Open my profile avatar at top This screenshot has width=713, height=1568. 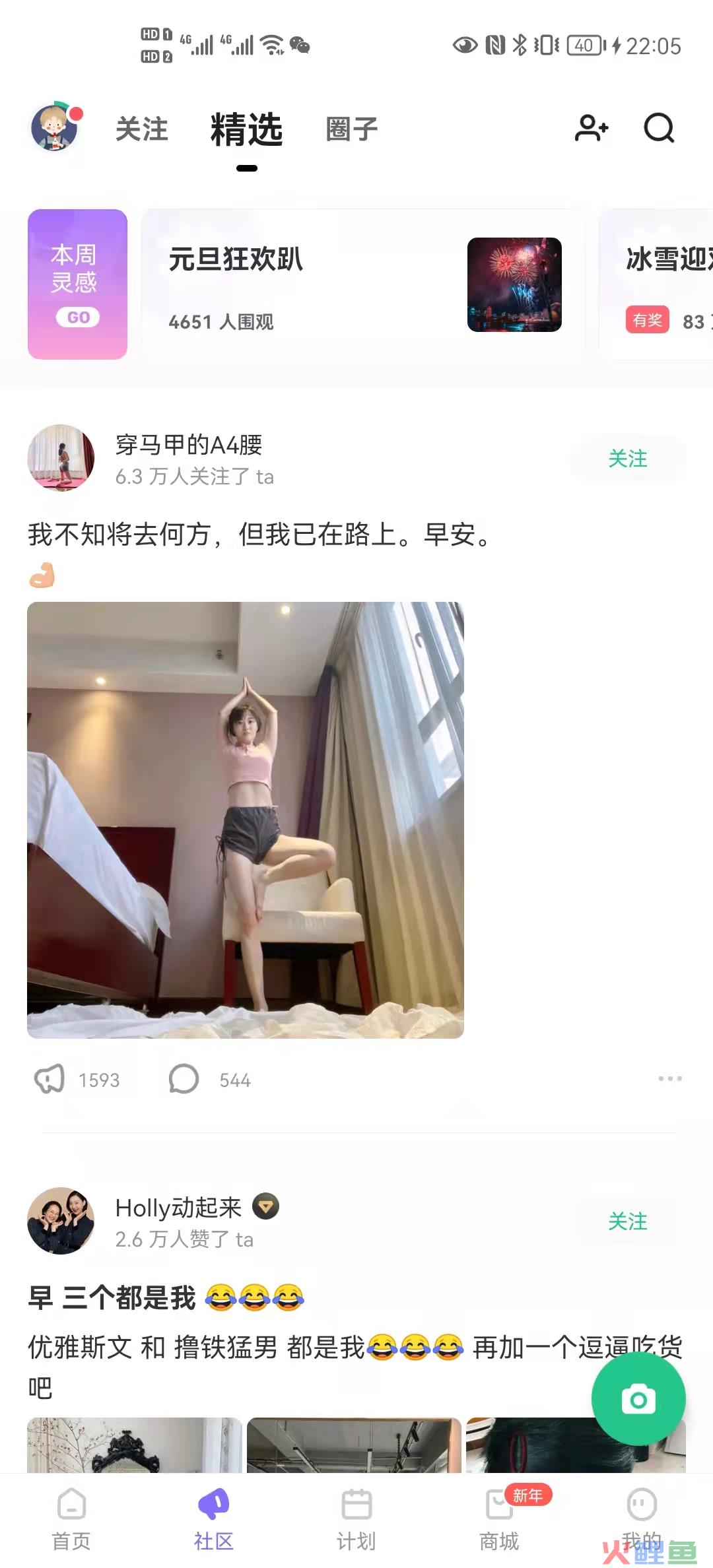[55, 127]
